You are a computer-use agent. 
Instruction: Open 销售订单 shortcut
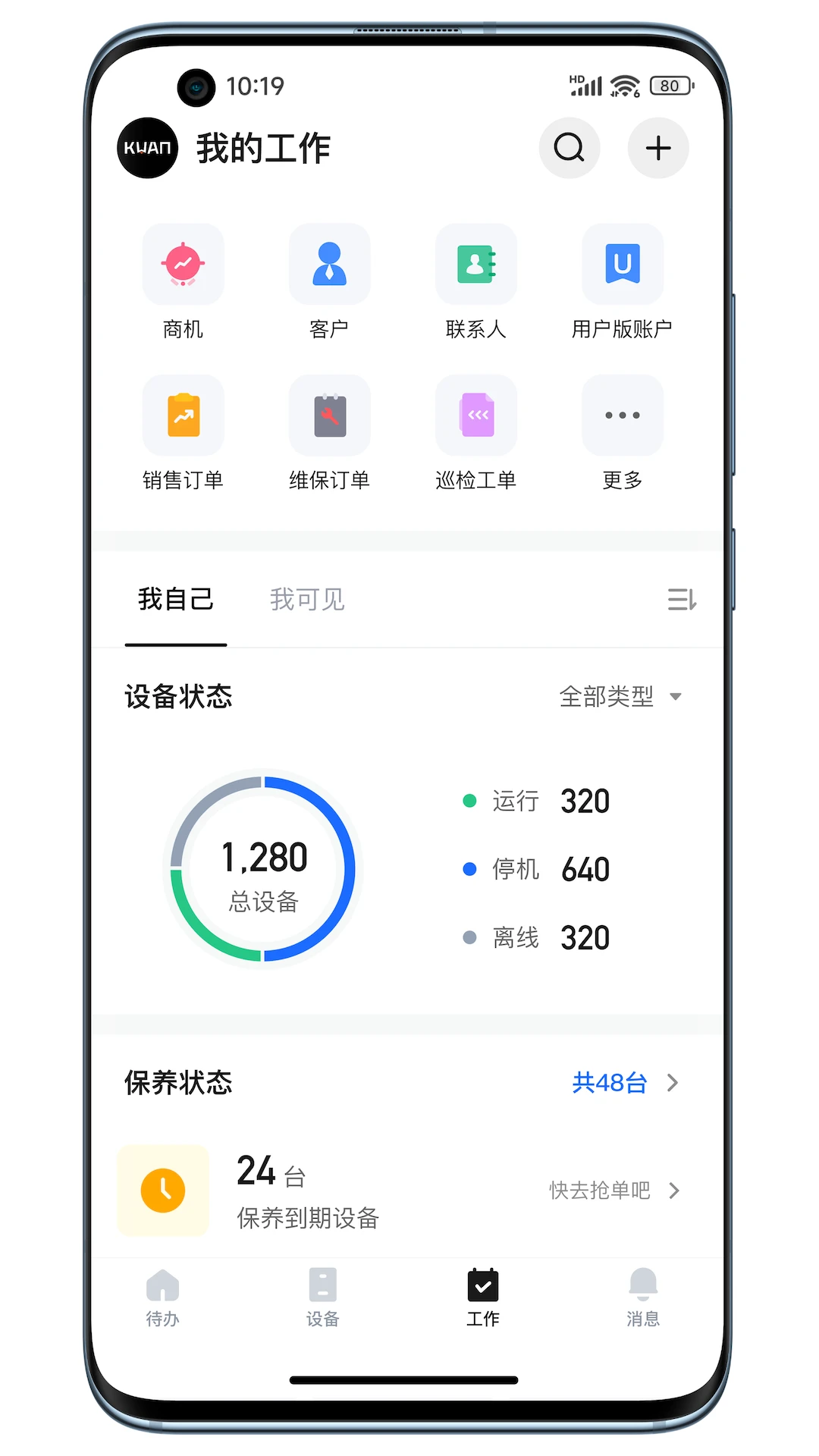(183, 433)
